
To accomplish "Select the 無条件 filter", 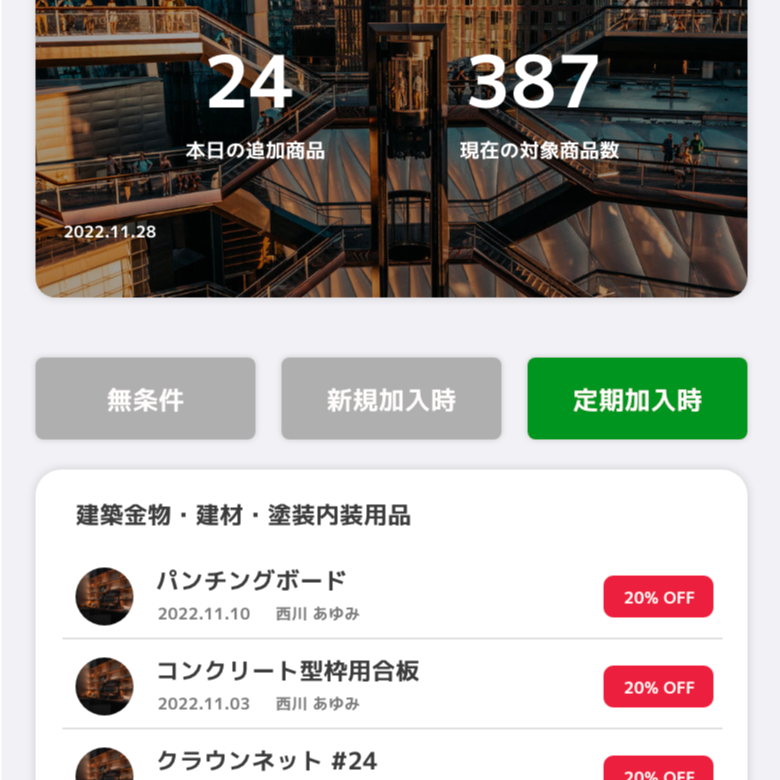I will point(145,399).
